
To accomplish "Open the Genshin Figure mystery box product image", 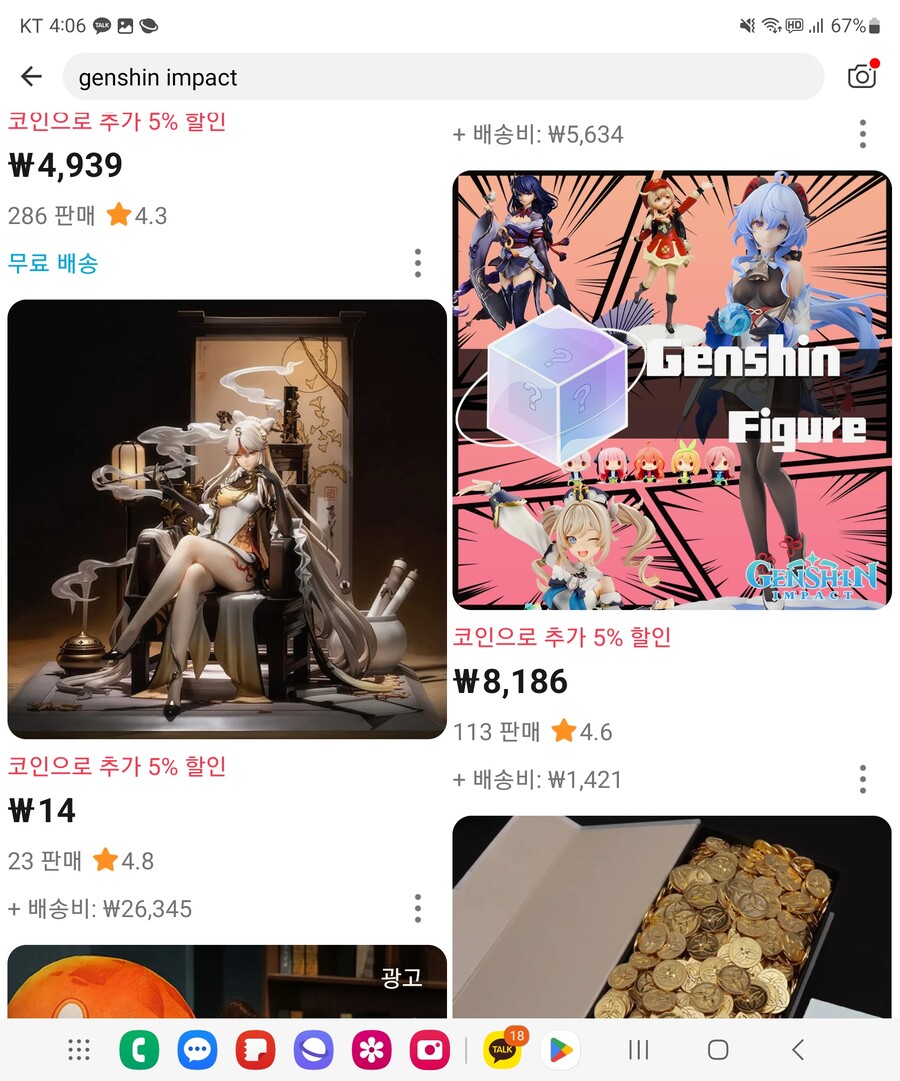I will click(672, 388).
